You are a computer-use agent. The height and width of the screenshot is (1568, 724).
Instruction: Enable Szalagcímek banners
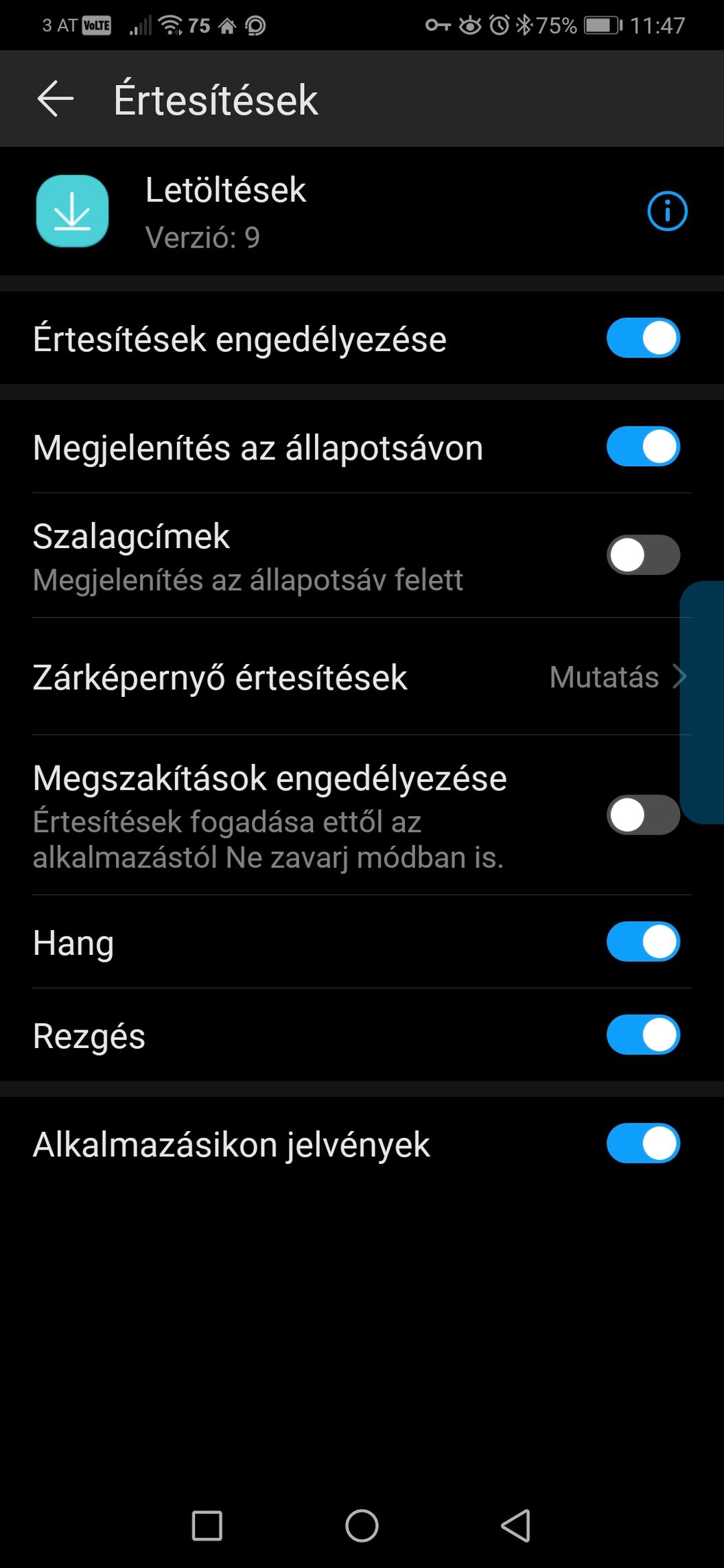click(x=643, y=555)
